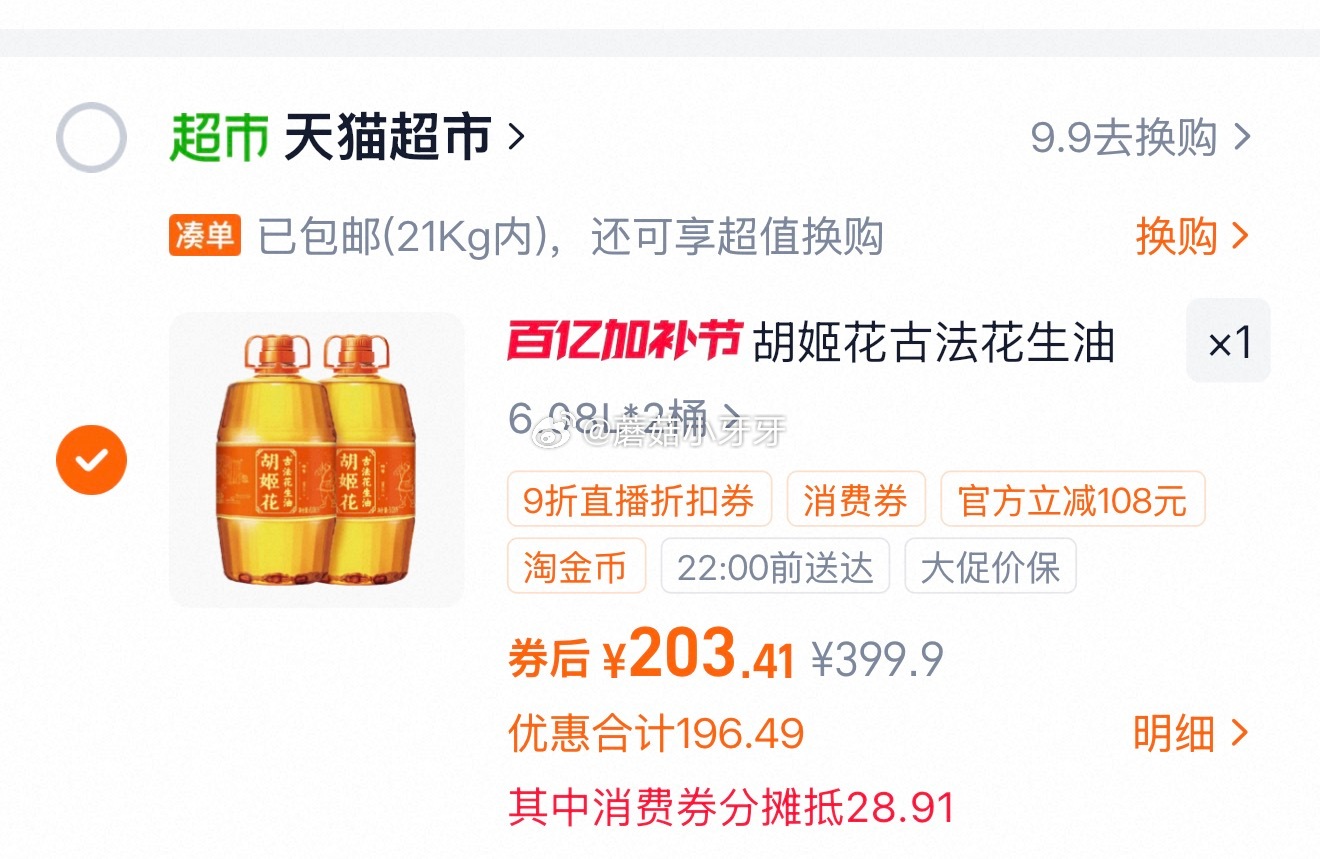
Task: Change the 6.08L*2桶 specification
Action: pos(626,417)
